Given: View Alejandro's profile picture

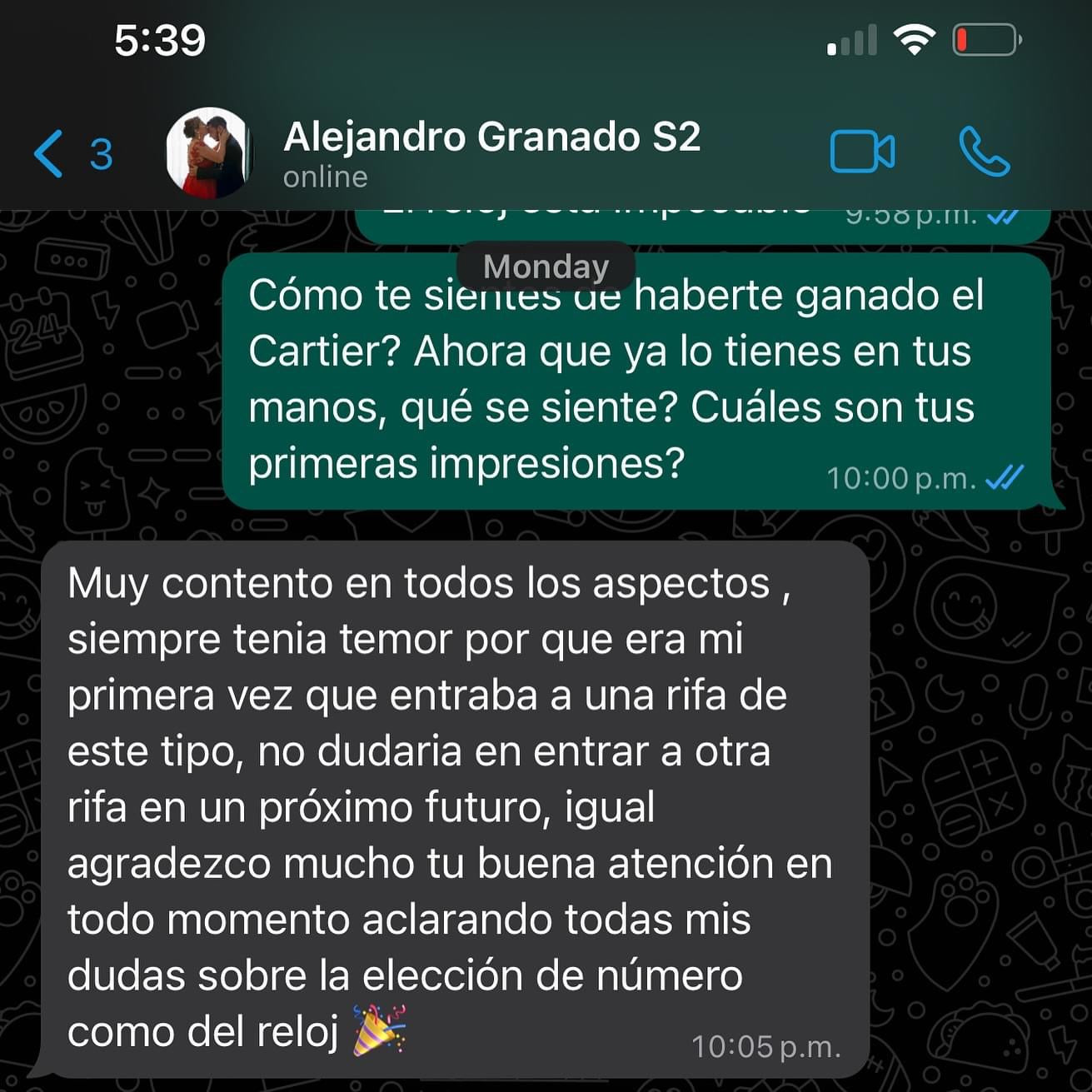Looking at the screenshot, I should (x=208, y=153).
